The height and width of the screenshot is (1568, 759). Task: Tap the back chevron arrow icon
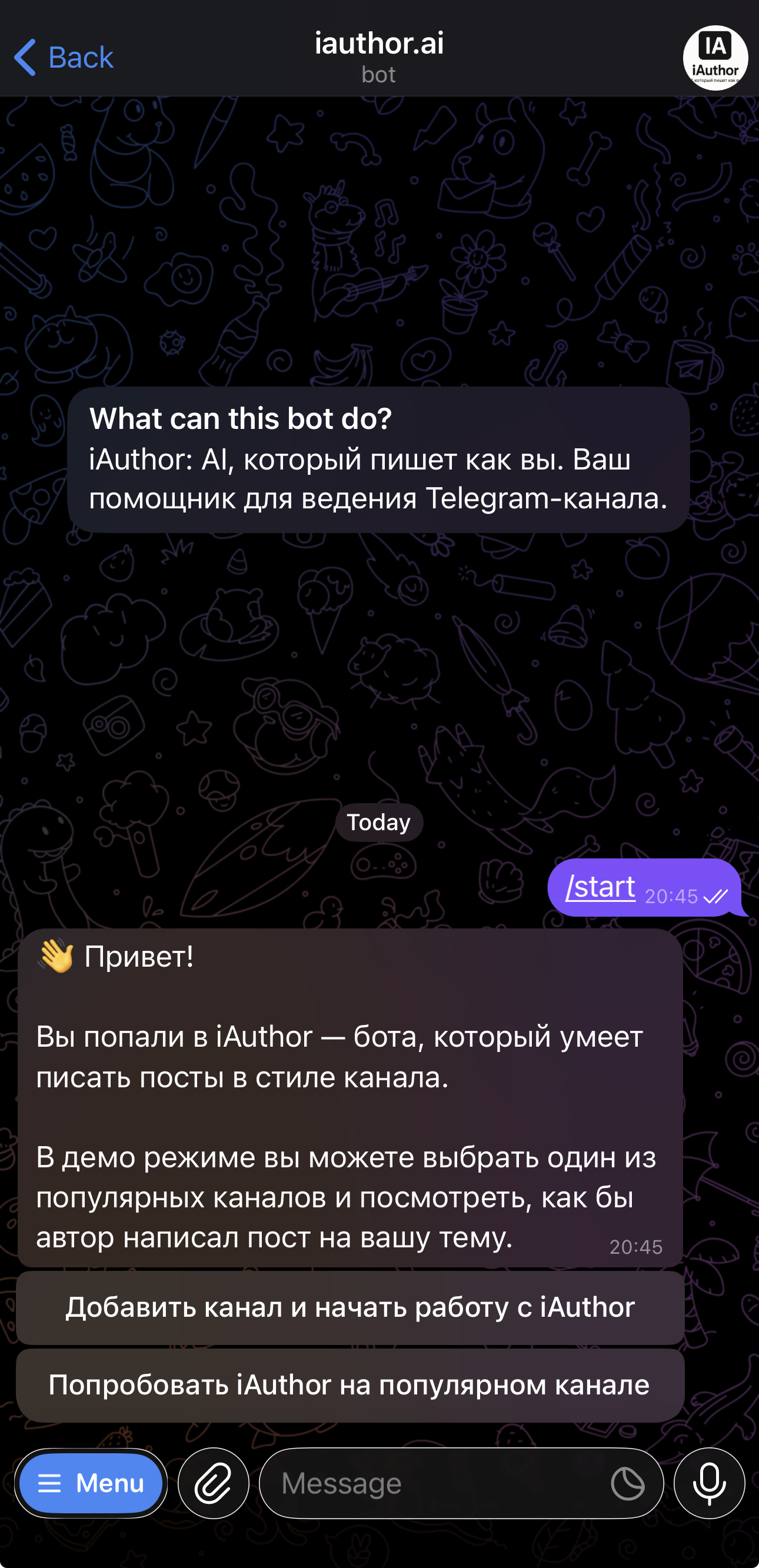[24, 56]
